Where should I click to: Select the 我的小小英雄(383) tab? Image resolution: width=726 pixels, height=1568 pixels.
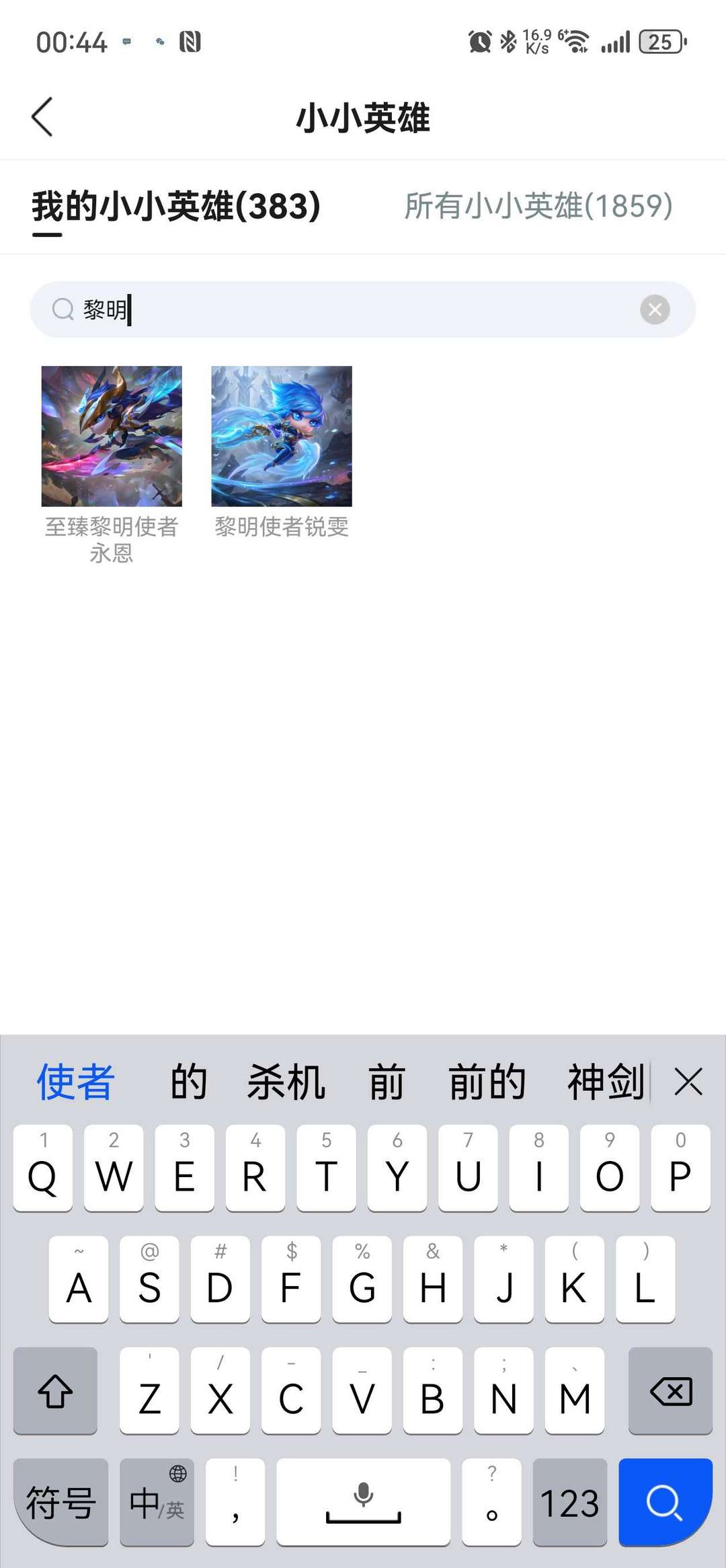176,206
